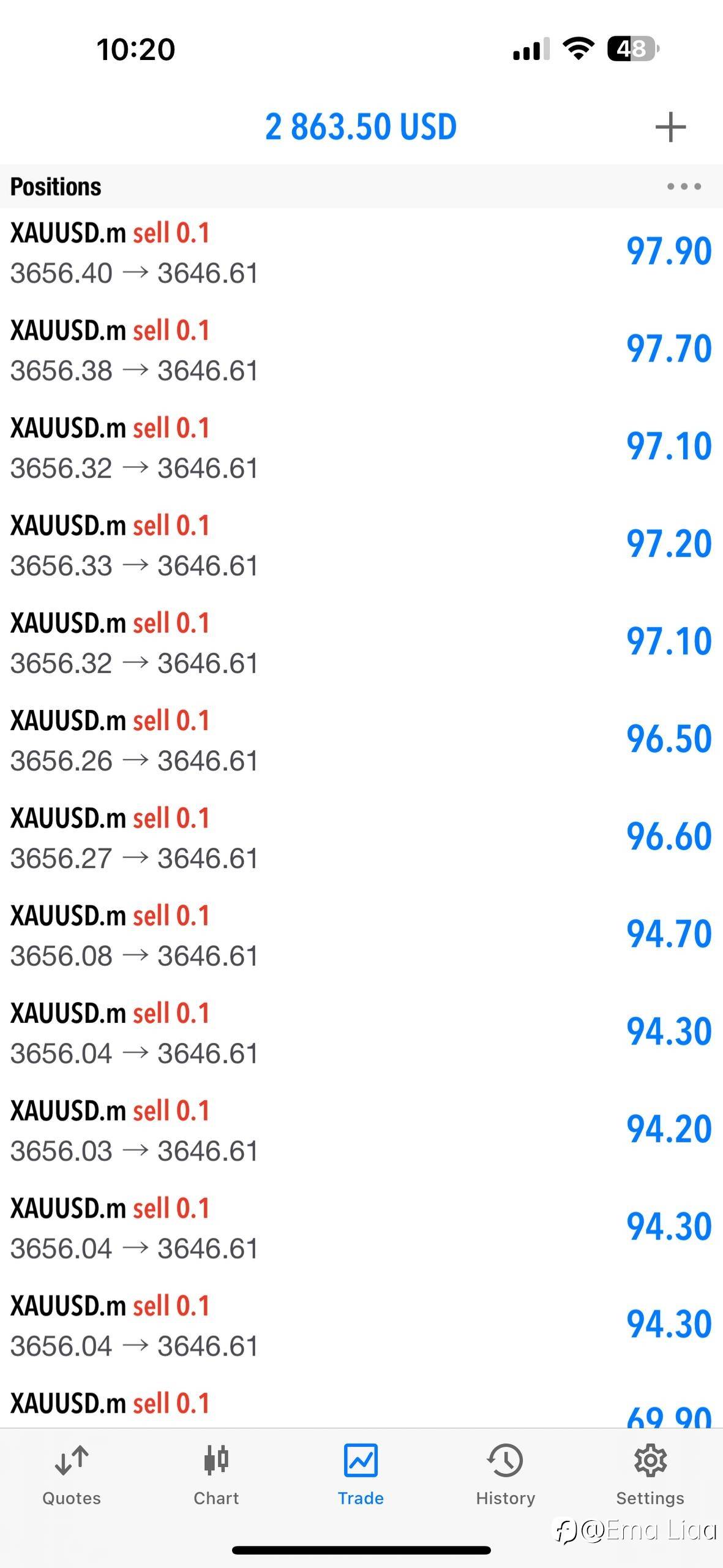
Task: Go to the Trade tab
Action: [361, 1476]
